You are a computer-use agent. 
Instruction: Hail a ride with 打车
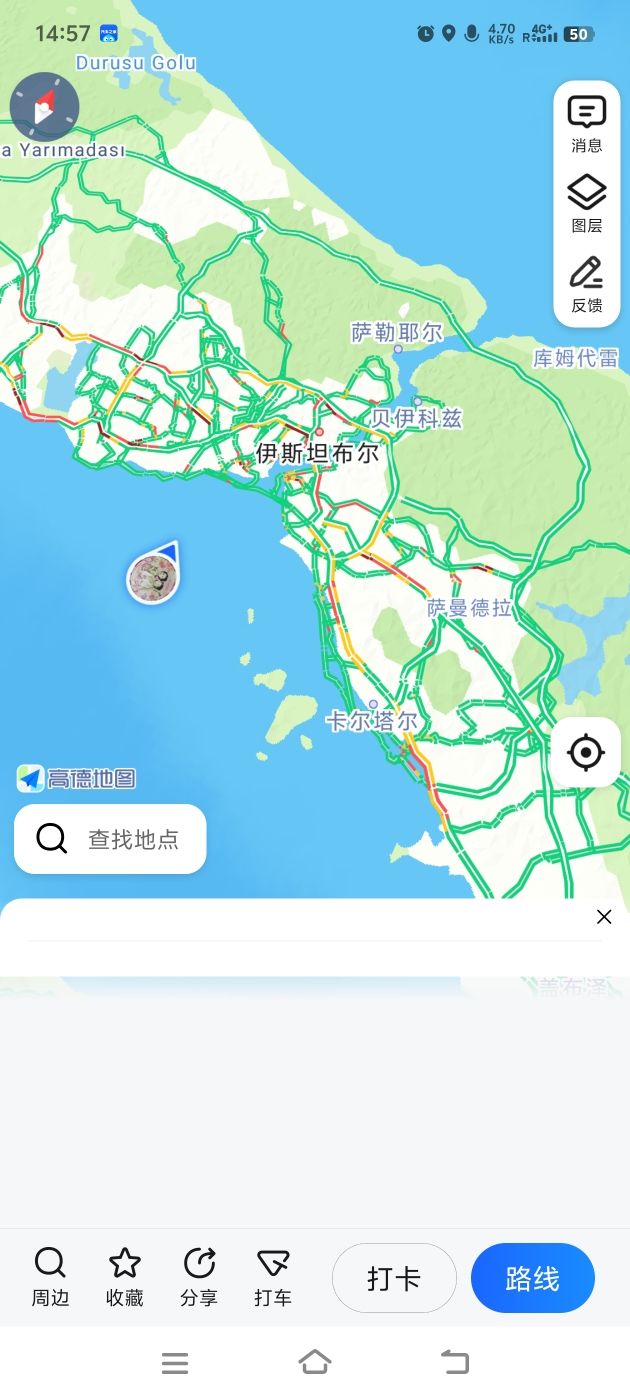pos(273,1277)
